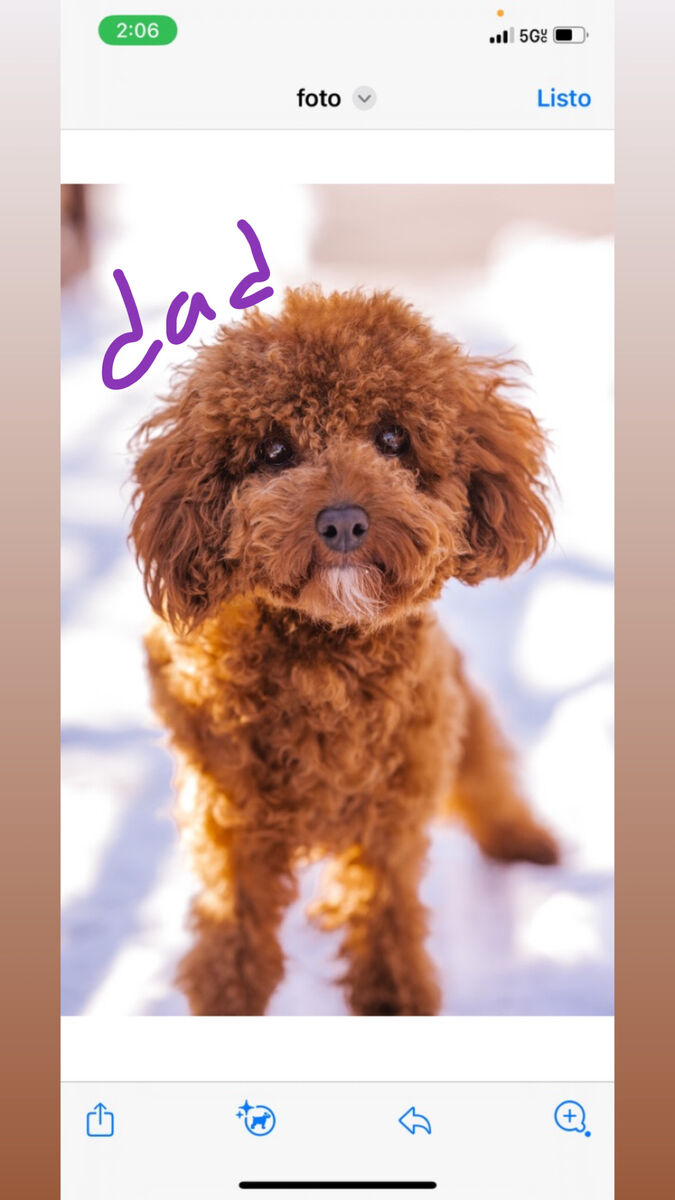Tap Listo to finish viewing
This screenshot has height=1200, width=675.
563,98
